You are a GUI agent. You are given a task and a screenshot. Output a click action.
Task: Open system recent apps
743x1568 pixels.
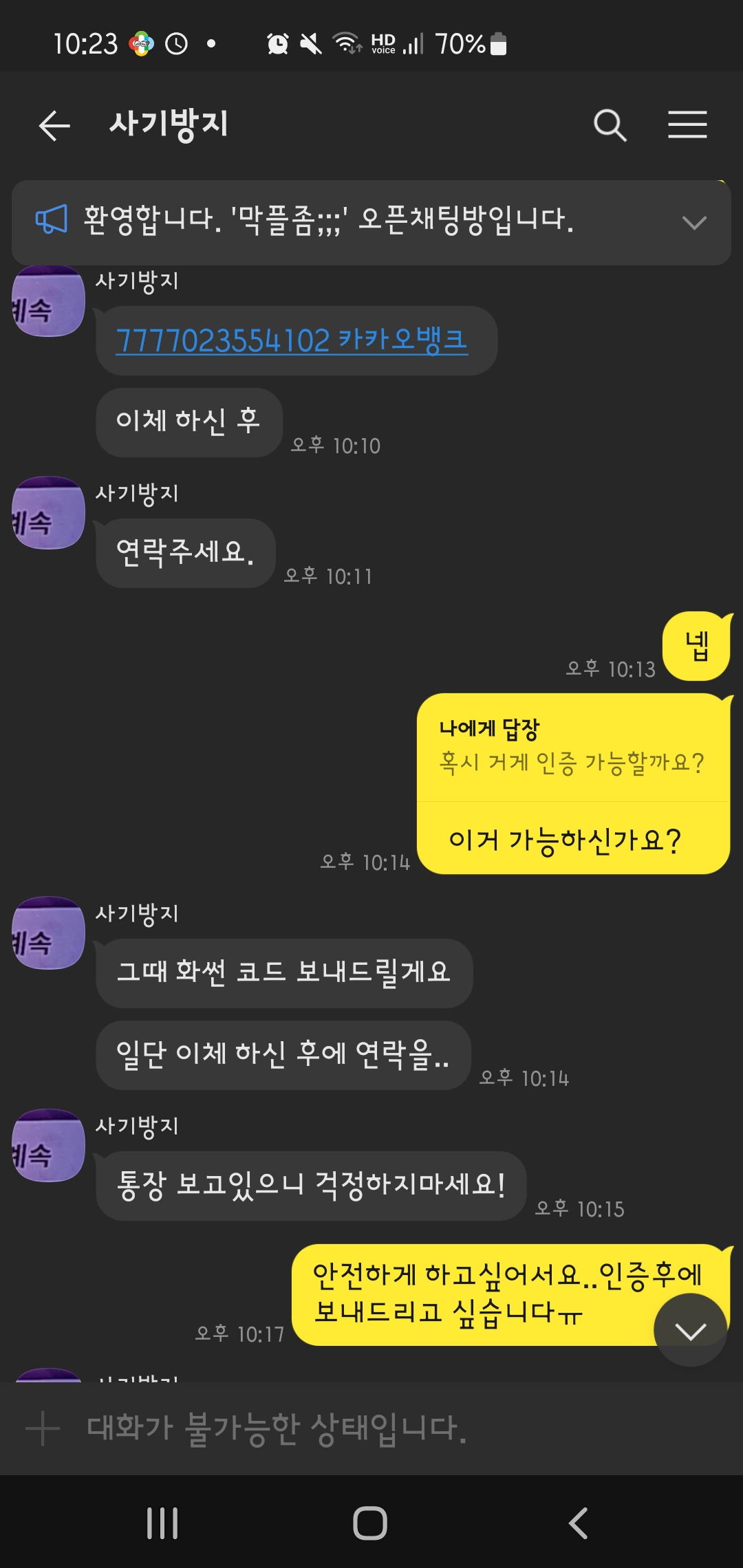(162, 1523)
